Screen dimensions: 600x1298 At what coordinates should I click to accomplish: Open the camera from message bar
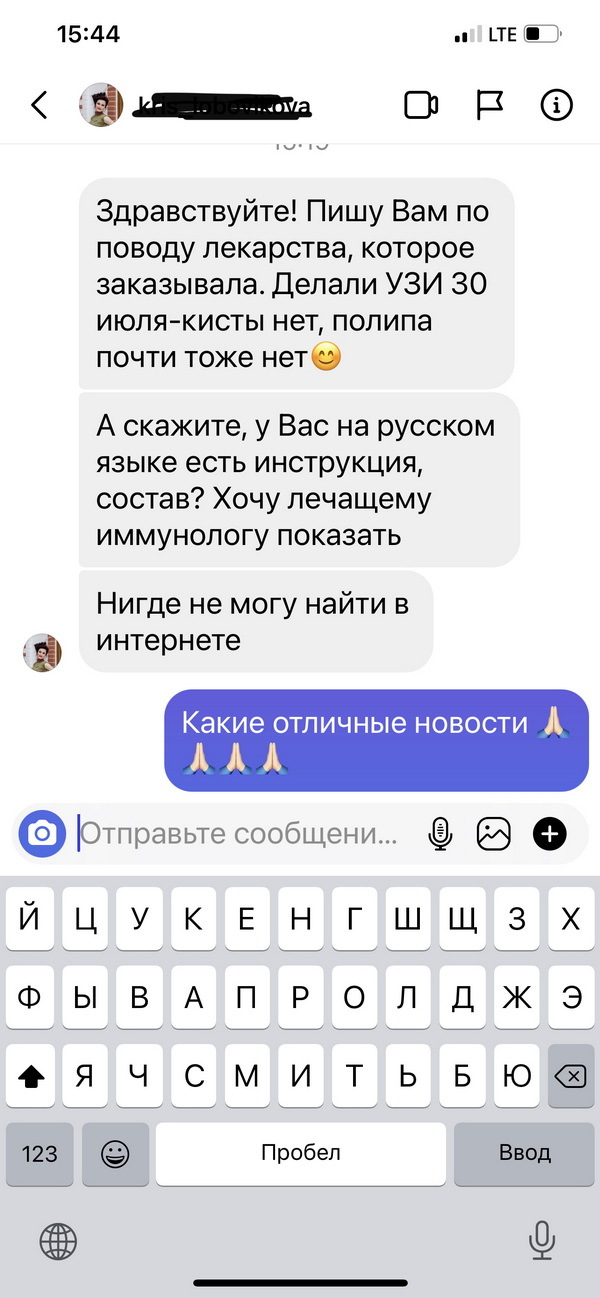(x=42, y=833)
